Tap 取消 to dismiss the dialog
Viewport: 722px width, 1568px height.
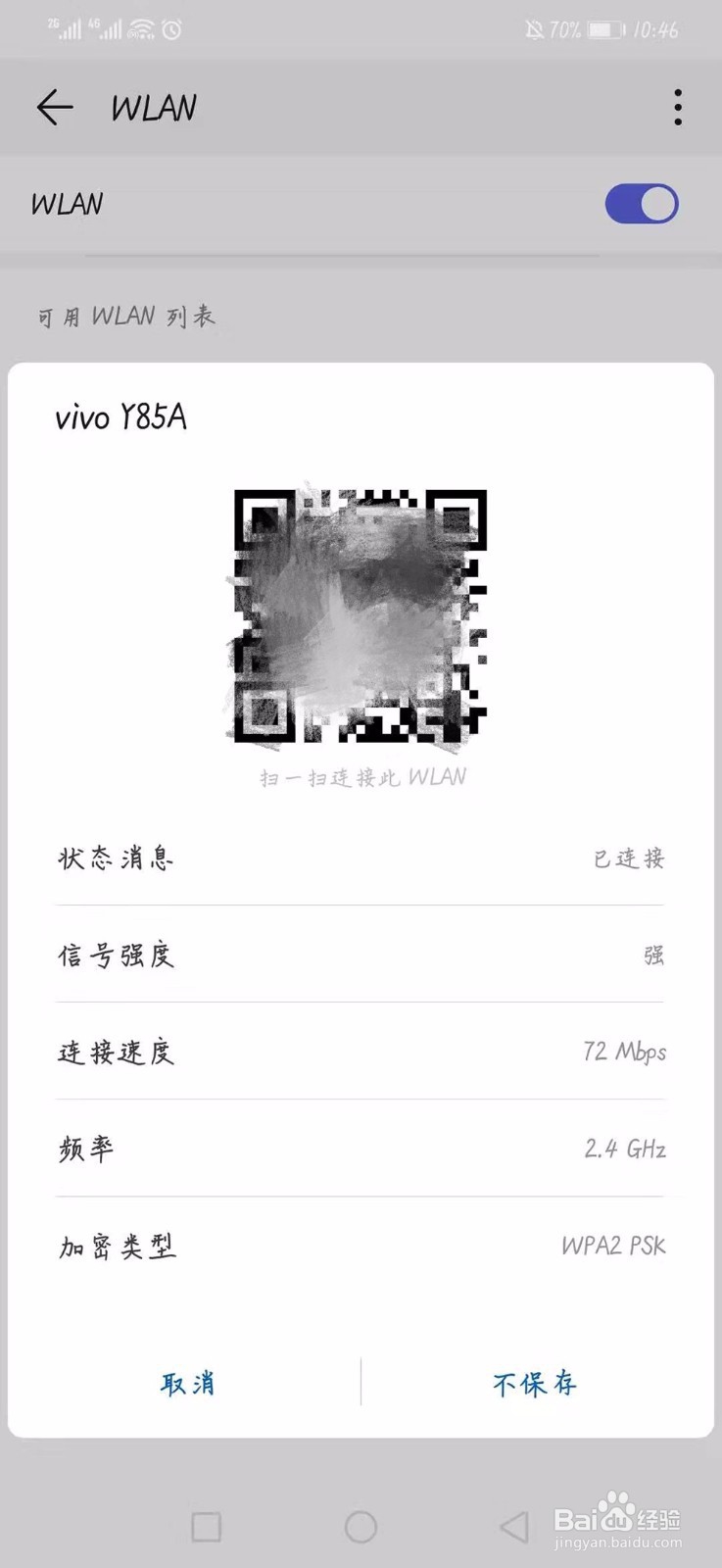(x=187, y=1383)
